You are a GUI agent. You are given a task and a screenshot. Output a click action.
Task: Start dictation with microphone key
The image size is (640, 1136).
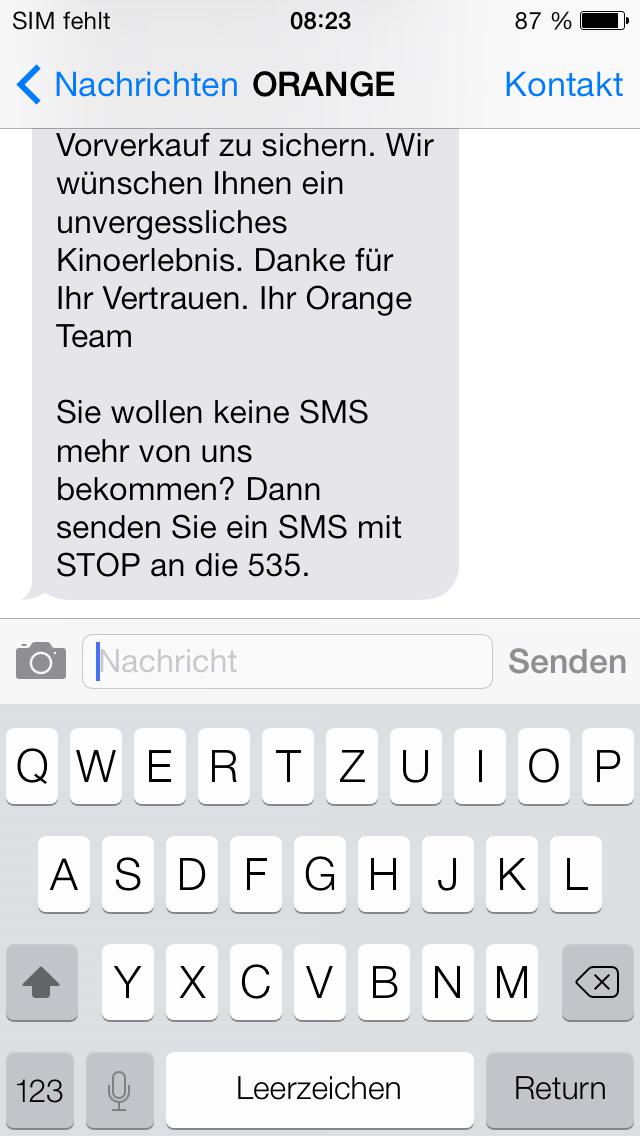[x=120, y=1090]
